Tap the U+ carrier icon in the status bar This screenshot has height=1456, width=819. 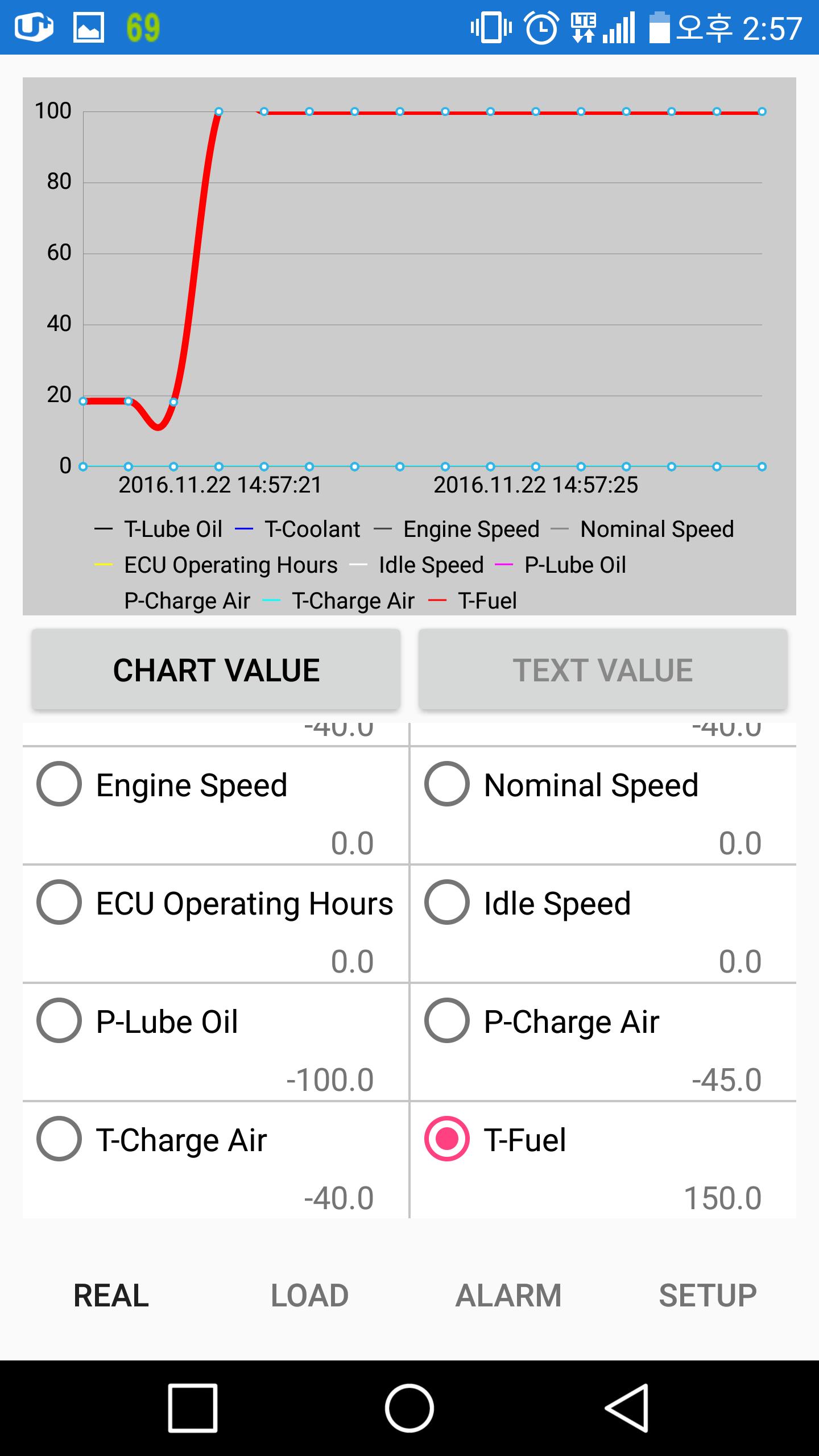click(35, 26)
